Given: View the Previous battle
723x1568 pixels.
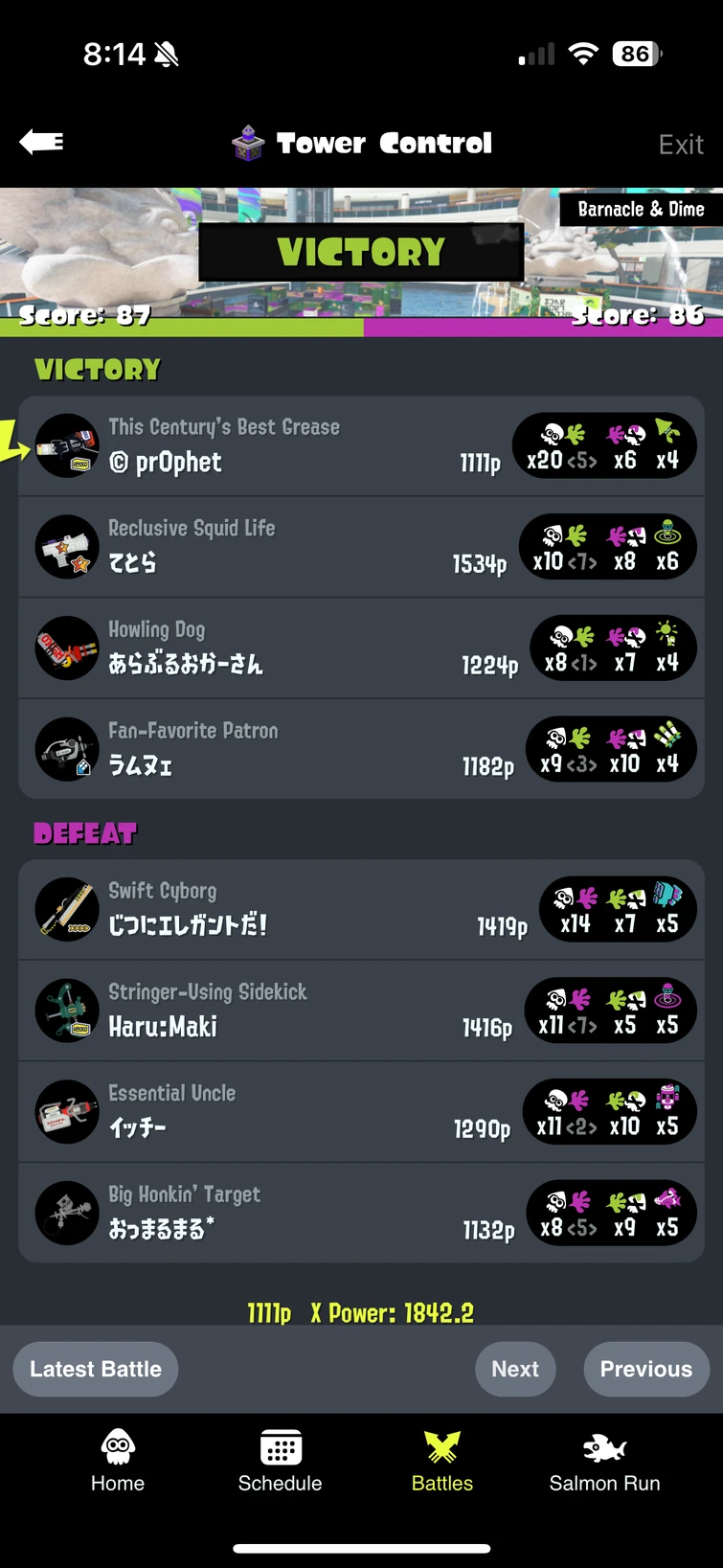Looking at the screenshot, I should click(x=645, y=1369).
